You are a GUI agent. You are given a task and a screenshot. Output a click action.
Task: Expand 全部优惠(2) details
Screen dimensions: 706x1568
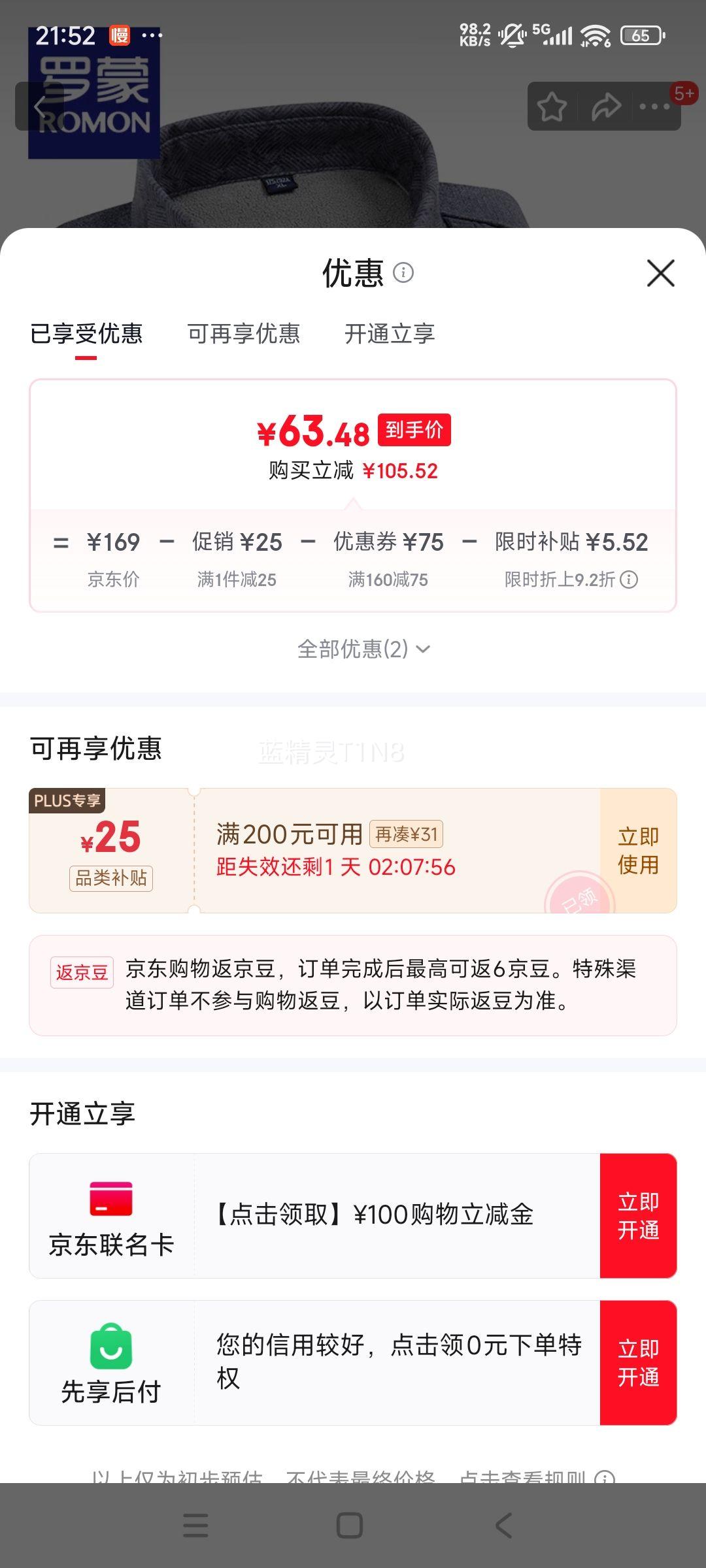[x=363, y=649]
